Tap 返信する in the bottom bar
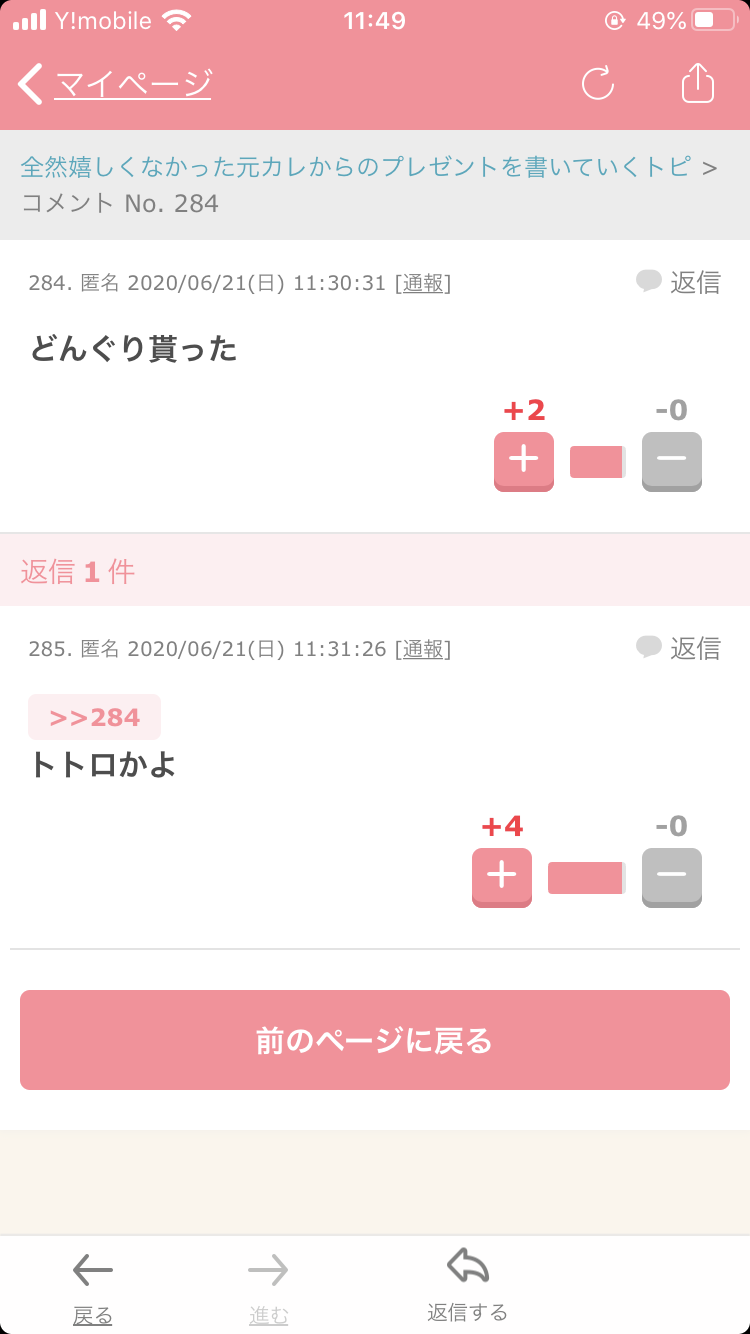The height and width of the screenshot is (1334, 750). point(468,1285)
